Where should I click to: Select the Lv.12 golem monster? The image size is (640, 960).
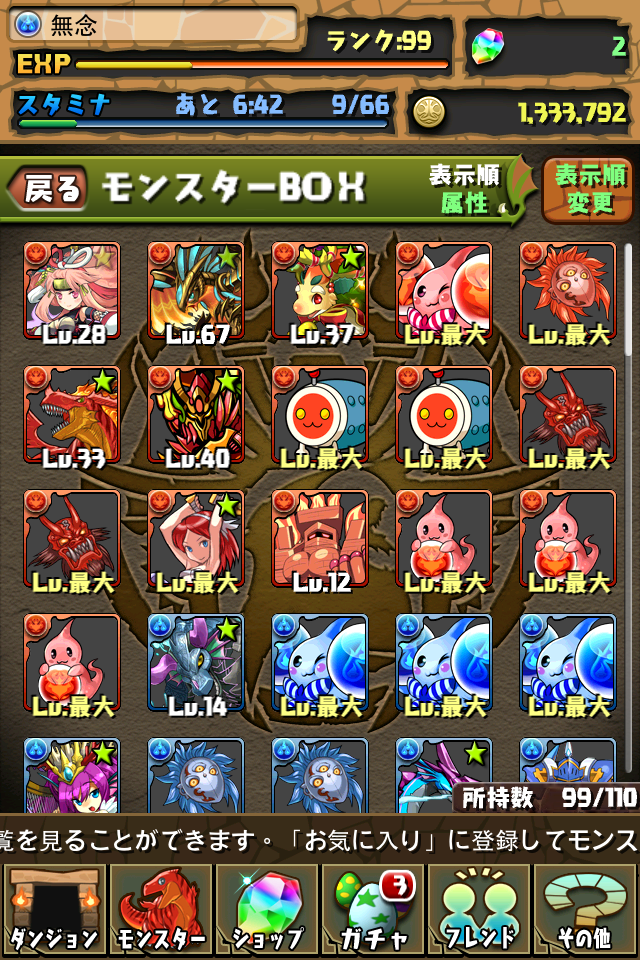click(320, 539)
